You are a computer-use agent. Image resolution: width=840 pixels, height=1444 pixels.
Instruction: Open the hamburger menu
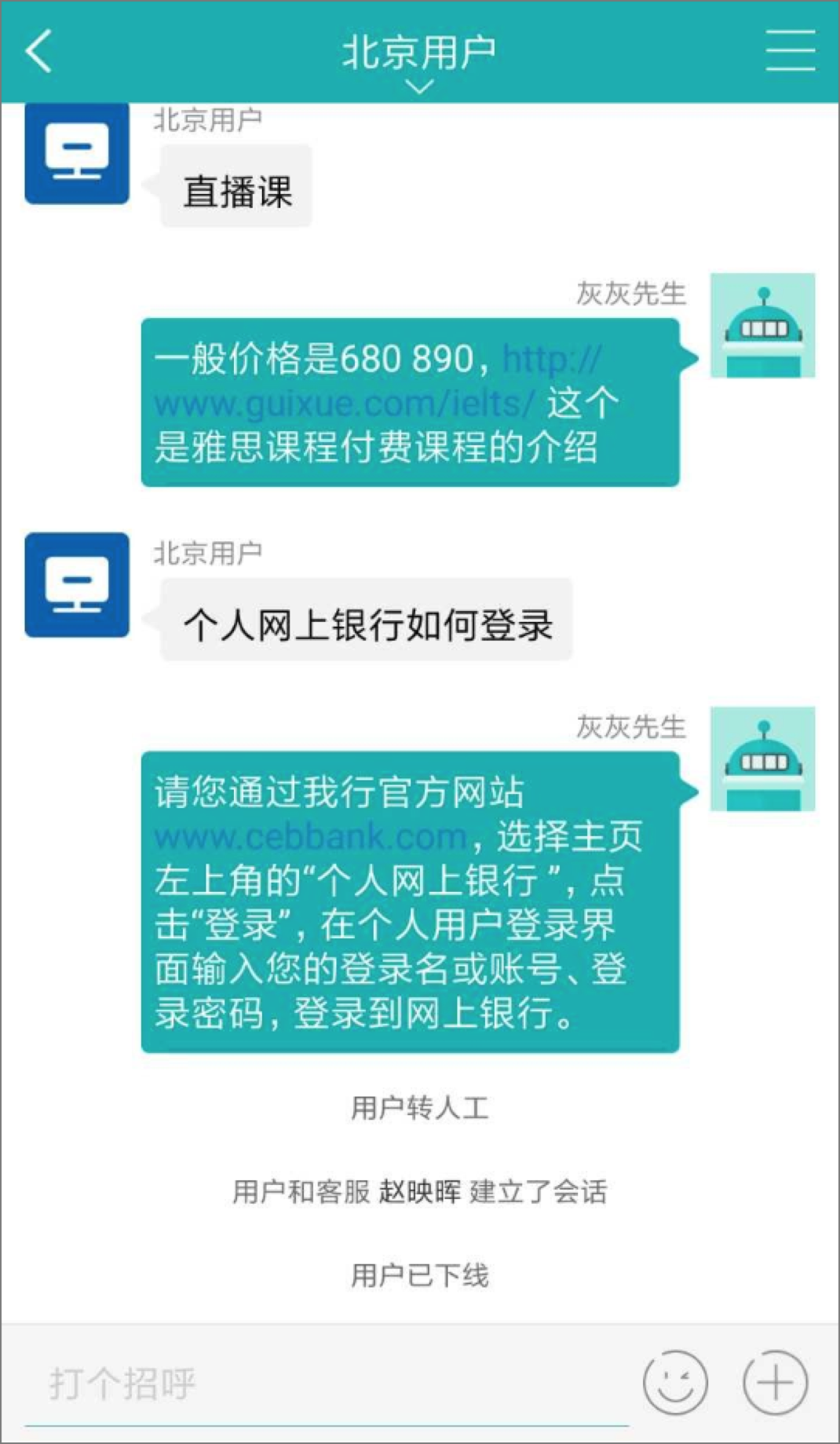(790, 52)
